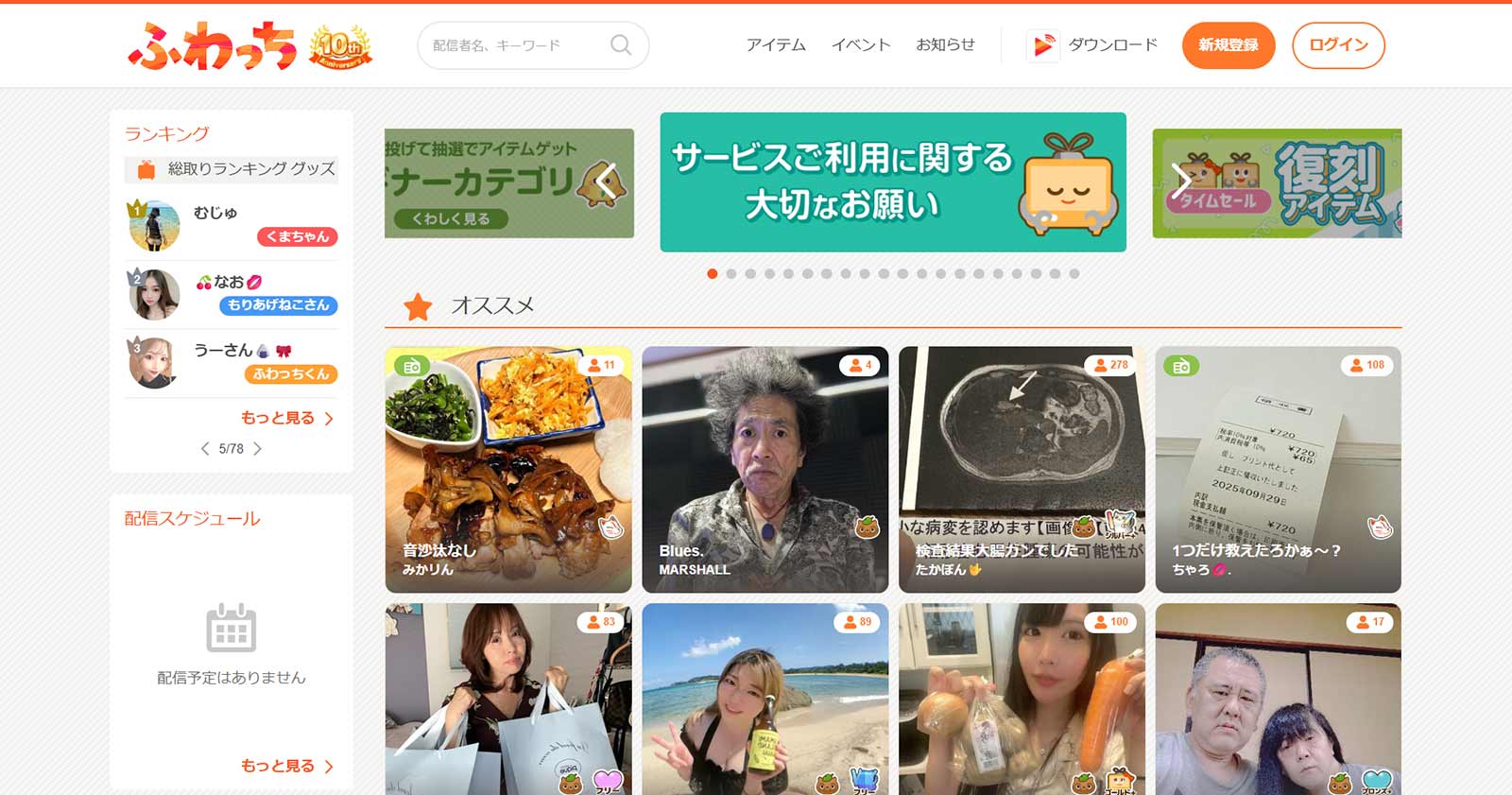
Task: Go to the next ranking page
Action: [x=258, y=449]
